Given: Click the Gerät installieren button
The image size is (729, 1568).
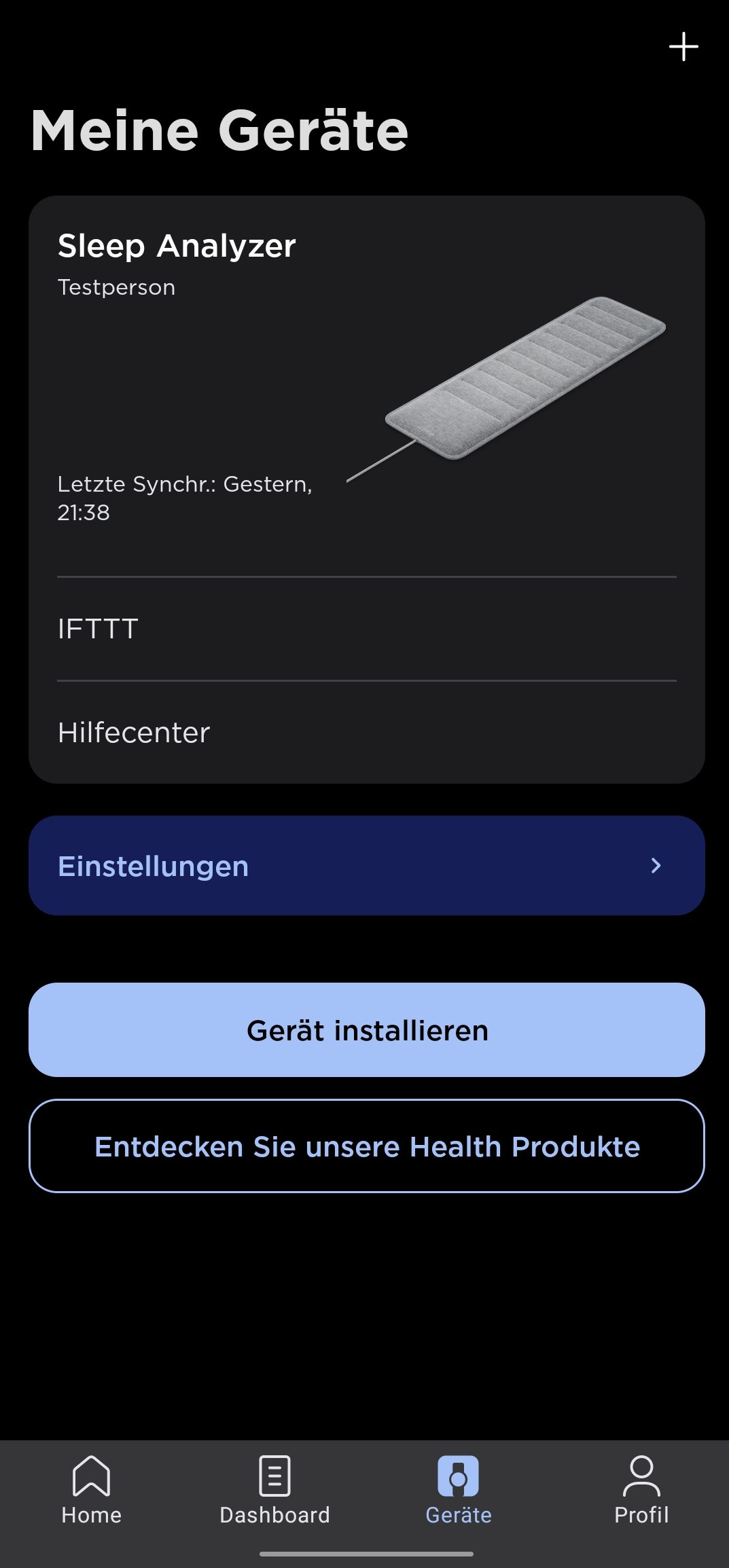Looking at the screenshot, I should click(367, 1029).
